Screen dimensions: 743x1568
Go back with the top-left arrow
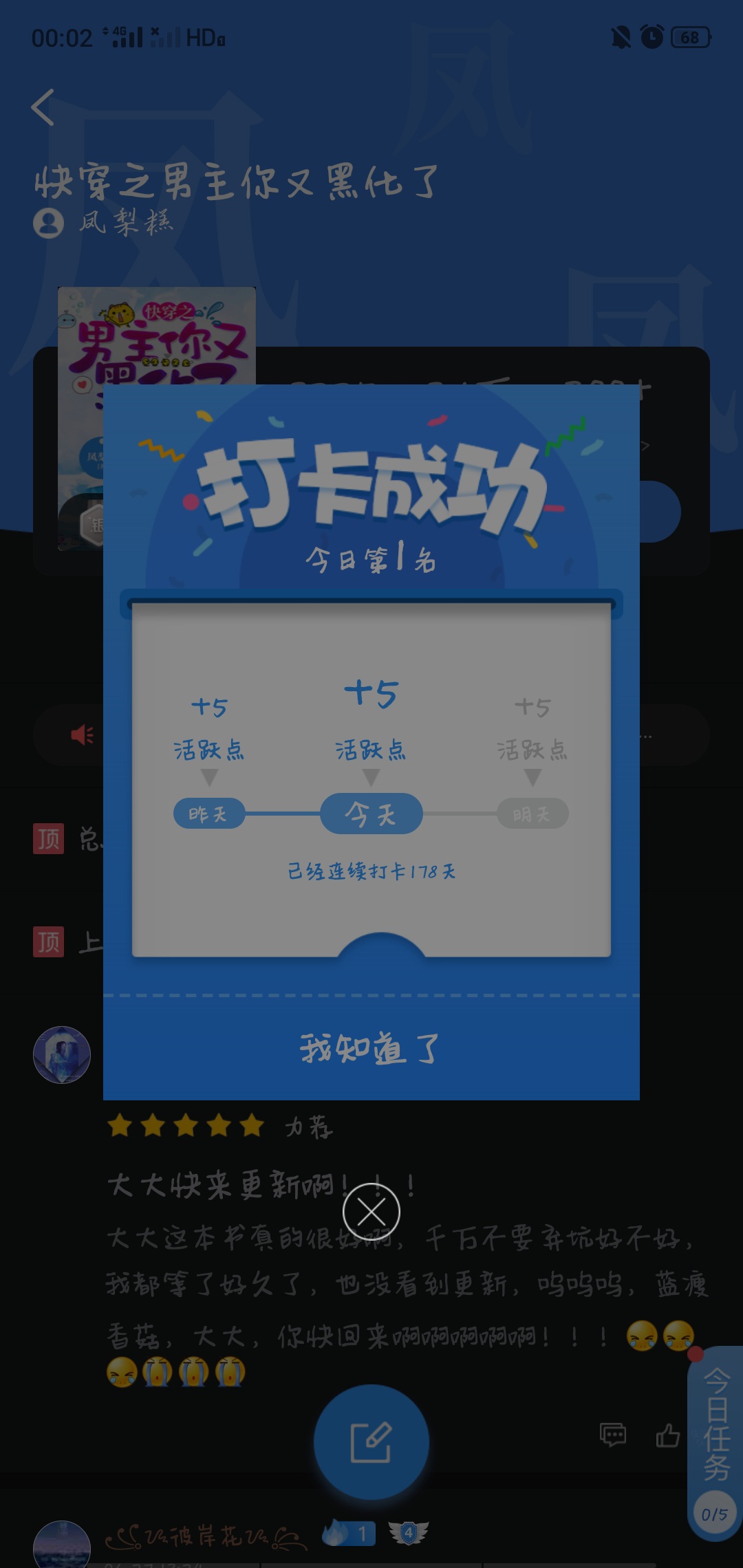click(x=43, y=108)
